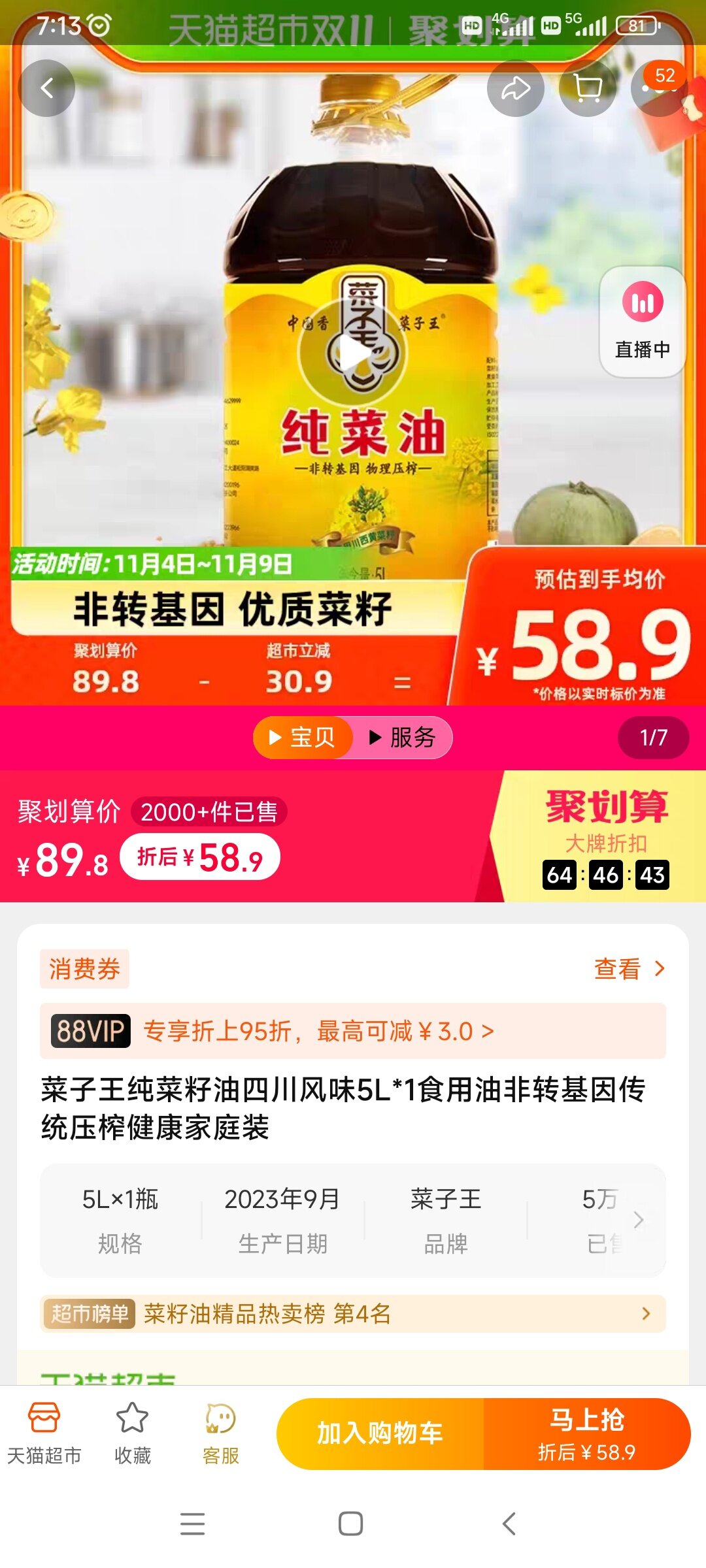Open the 菜籽油精品热卖榜 ranking
The height and width of the screenshot is (1568, 706).
click(353, 1314)
